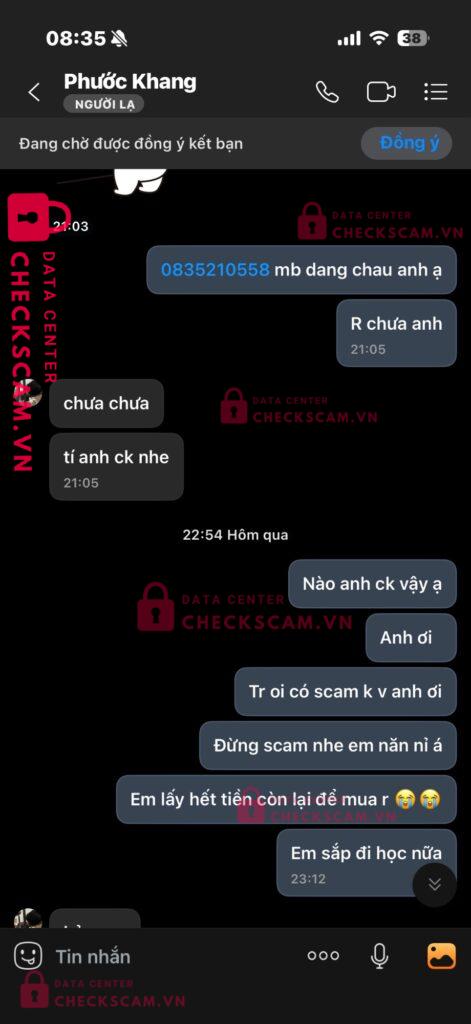This screenshot has height=1024, width=471.
Task: Go back from Phước Khang chat
Action: 34,92
